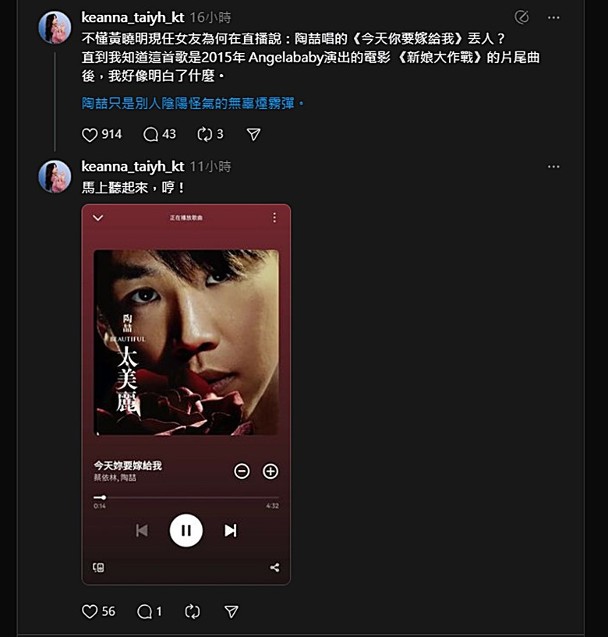The image size is (608, 637).
Task: Tap the avatar on the 16小時 post
Action: pyautogui.click(x=54, y=28)
